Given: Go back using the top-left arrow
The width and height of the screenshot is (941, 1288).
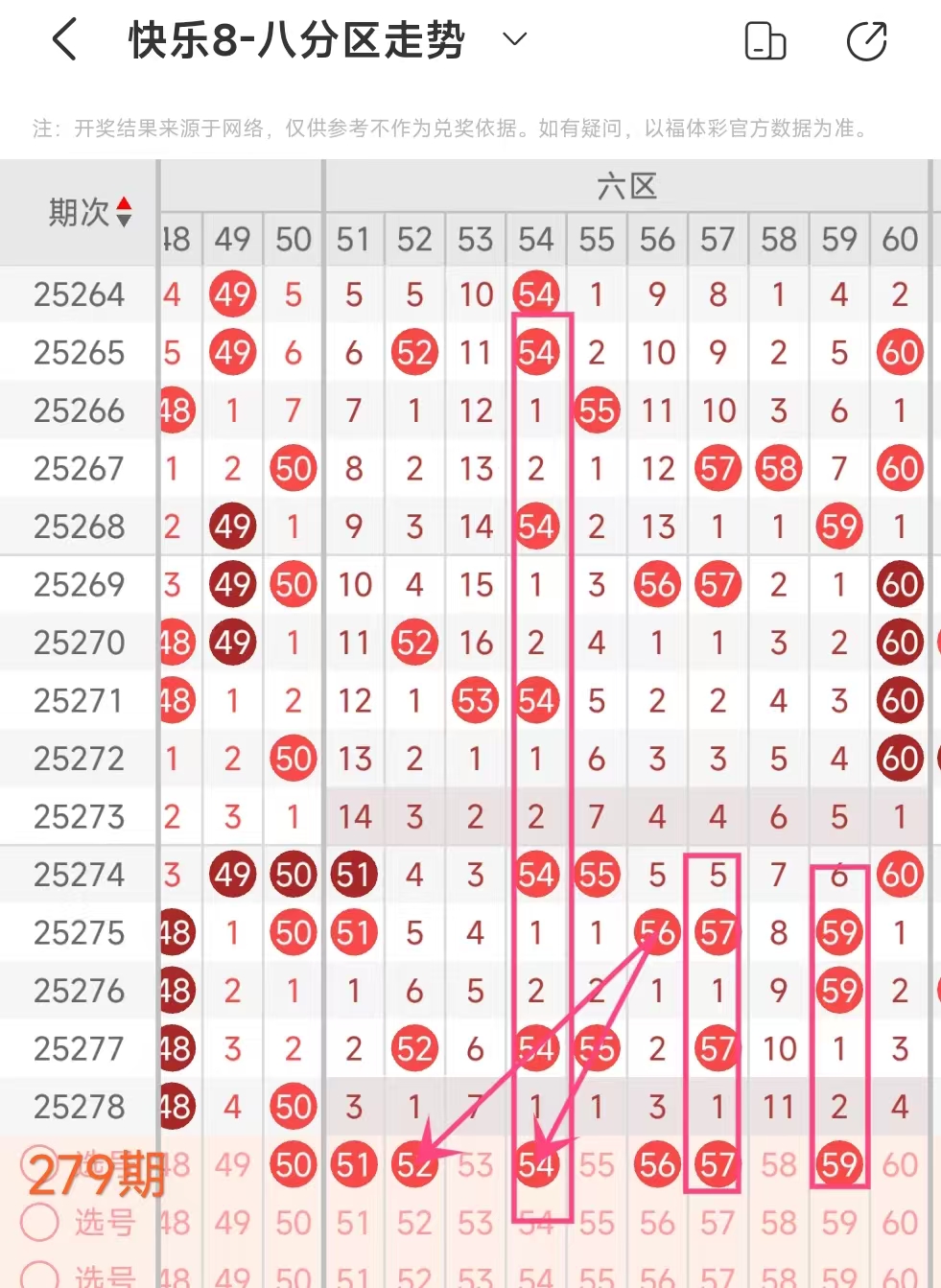Looking at the screenshot, I should point(64,40).
